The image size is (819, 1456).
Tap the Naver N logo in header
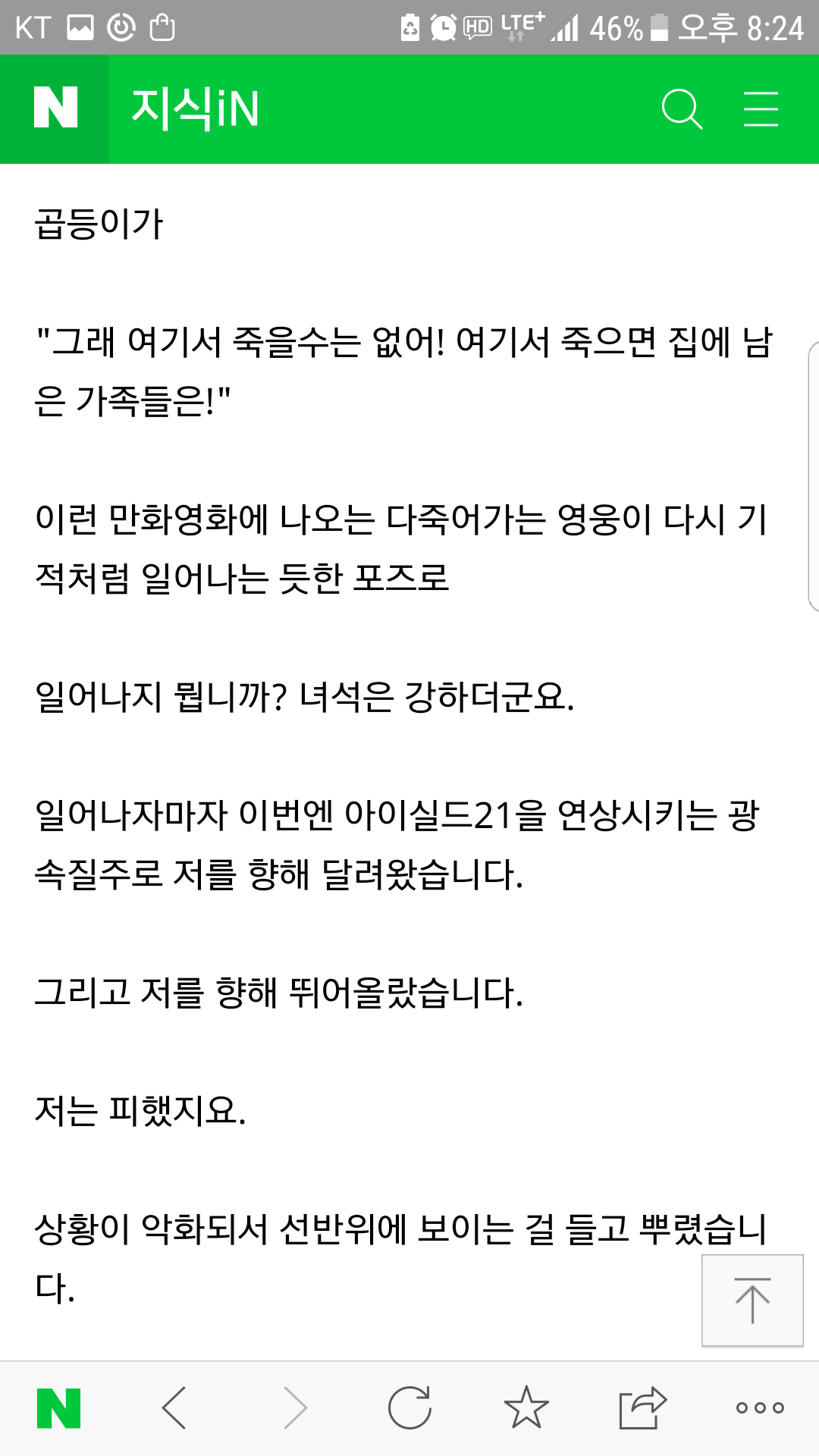tap(55, 108)
